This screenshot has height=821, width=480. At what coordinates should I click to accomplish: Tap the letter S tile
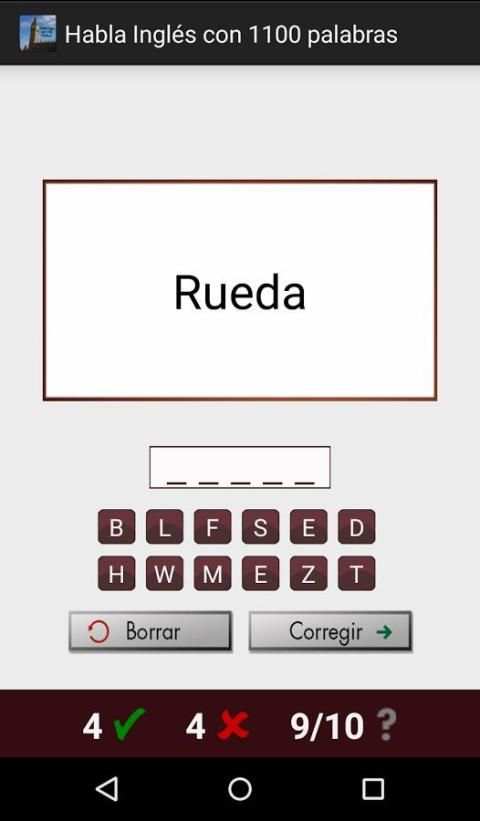[260, 527]
